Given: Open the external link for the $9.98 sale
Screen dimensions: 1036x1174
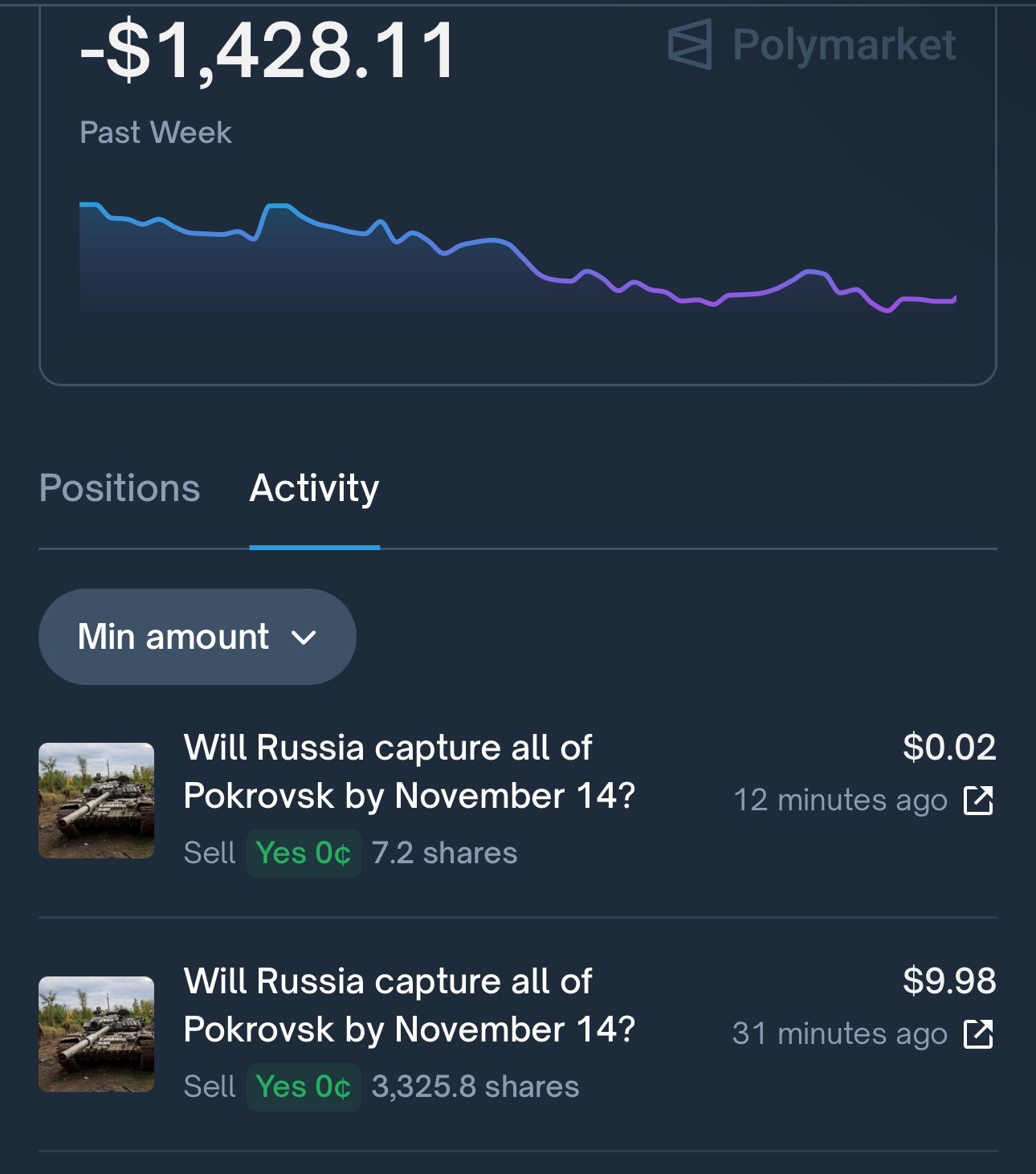Looking at the screenshot, I should 978,1034.
